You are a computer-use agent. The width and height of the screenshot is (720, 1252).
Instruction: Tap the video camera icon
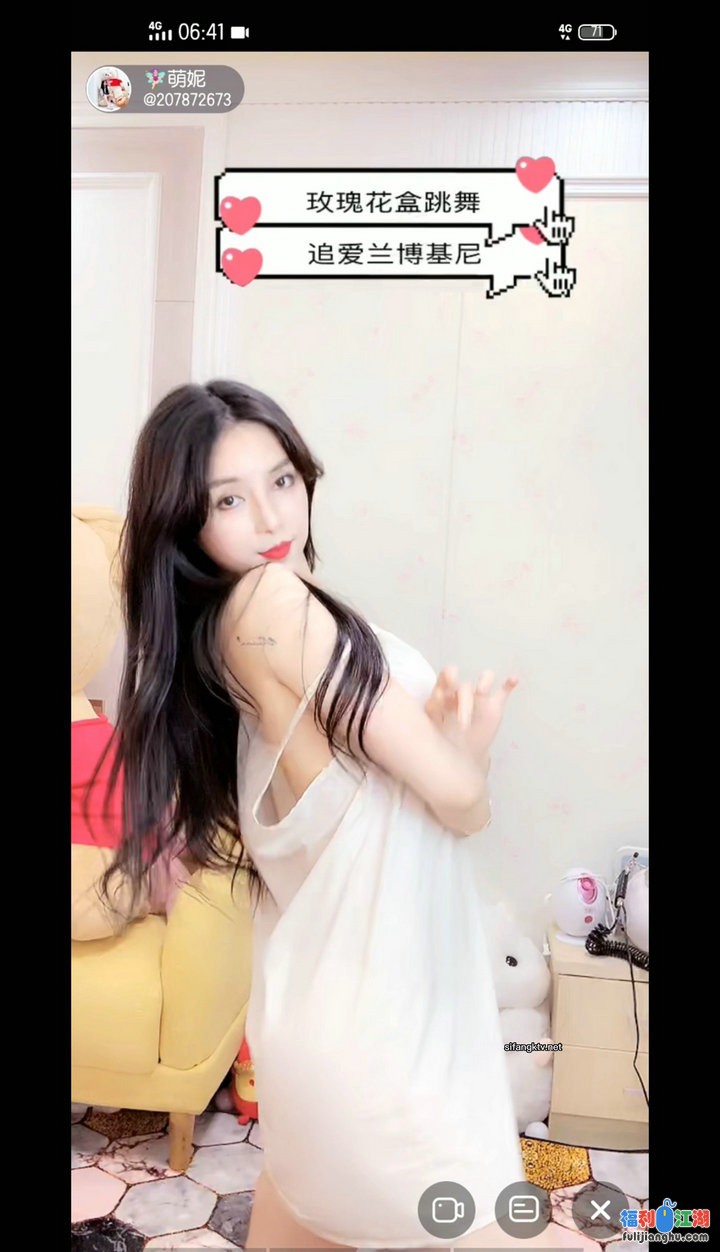pyautogui.click(x=446, y=1210)
